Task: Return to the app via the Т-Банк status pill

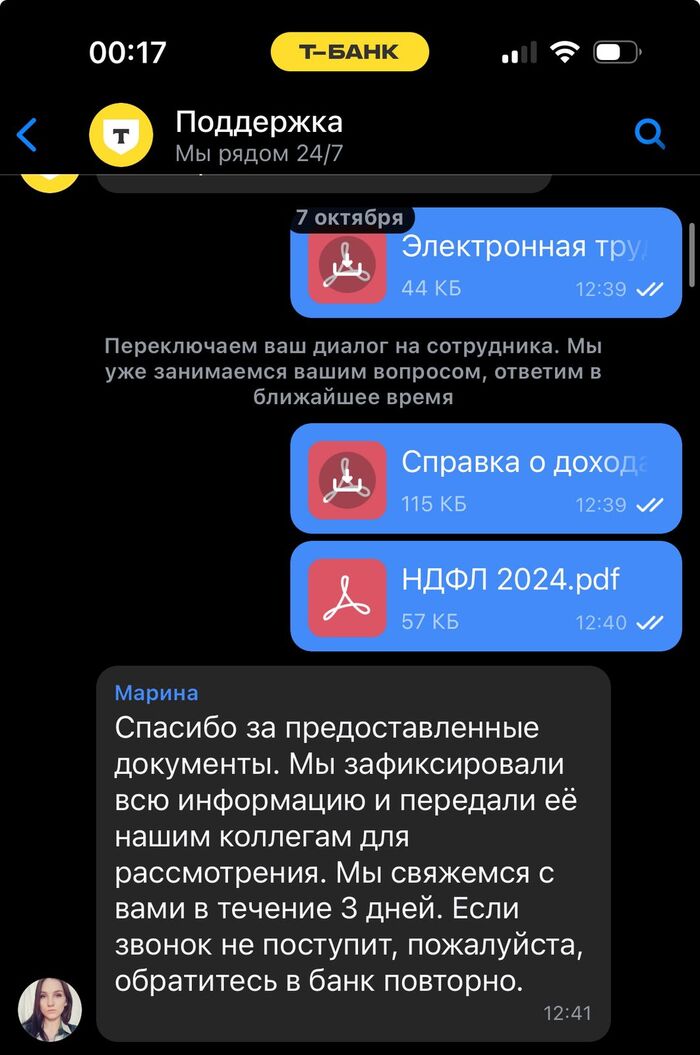Action: [349, 52]
